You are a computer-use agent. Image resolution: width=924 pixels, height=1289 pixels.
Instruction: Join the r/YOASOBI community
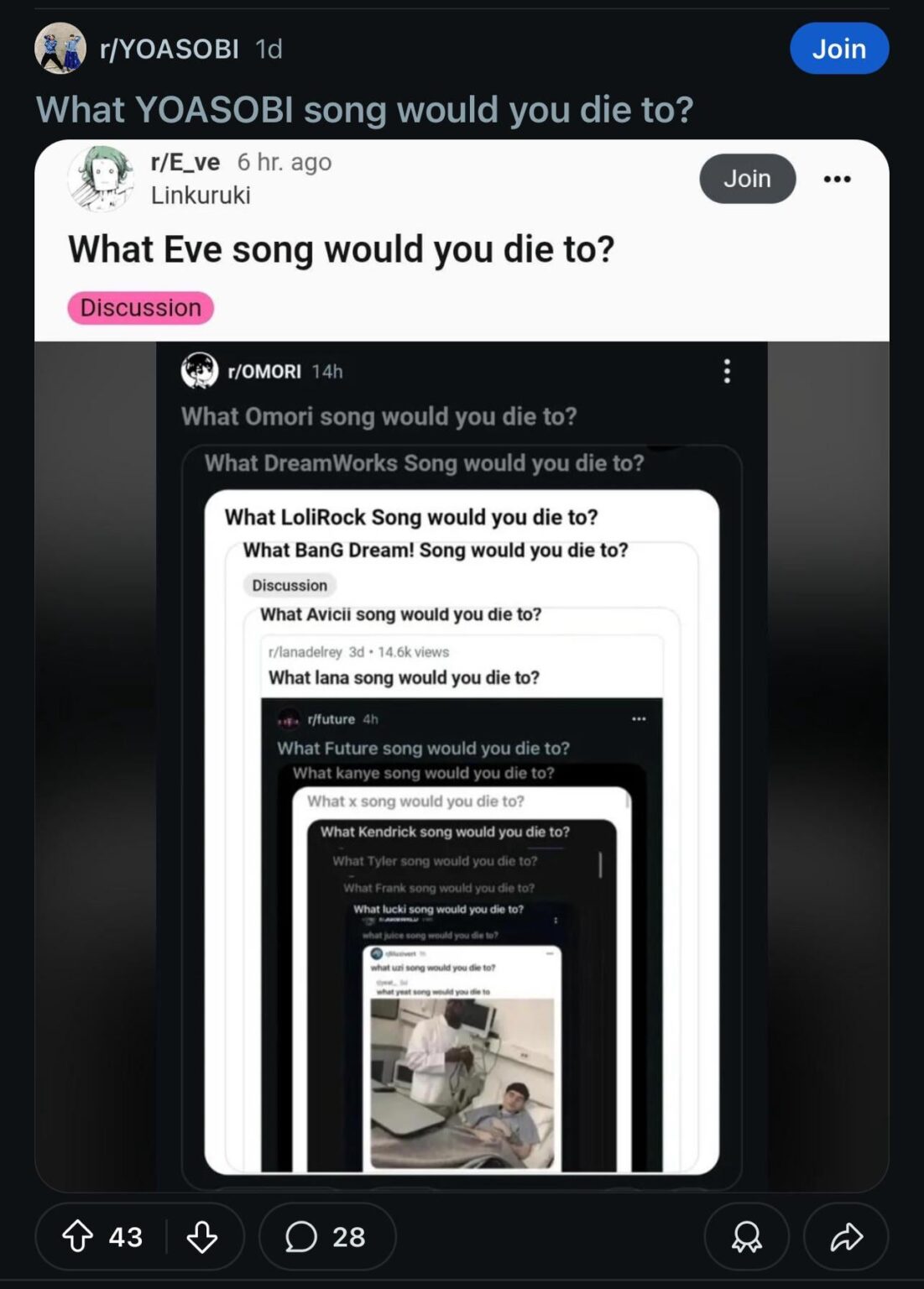click(x=838, y=49)
